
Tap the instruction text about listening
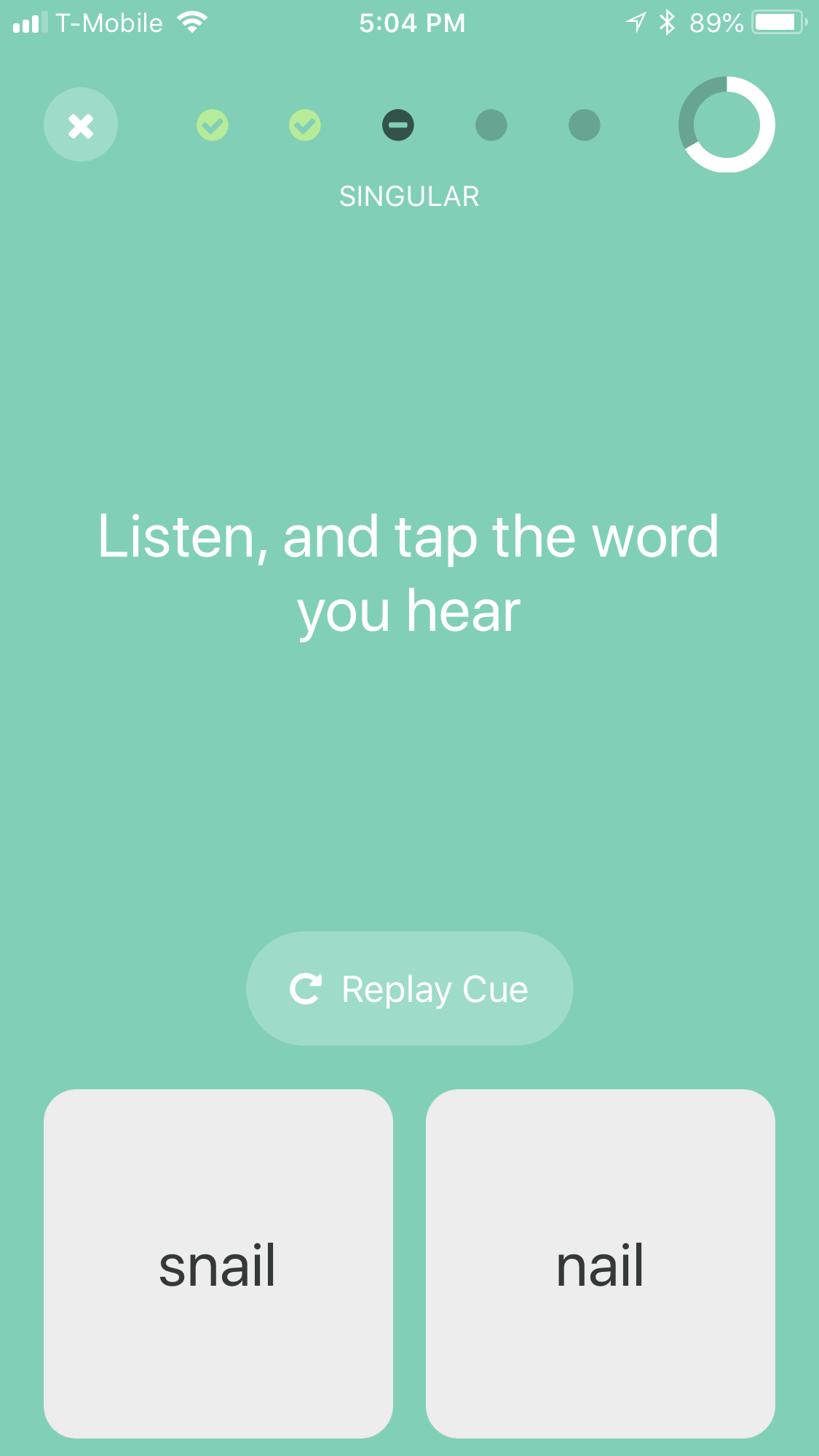409,573
